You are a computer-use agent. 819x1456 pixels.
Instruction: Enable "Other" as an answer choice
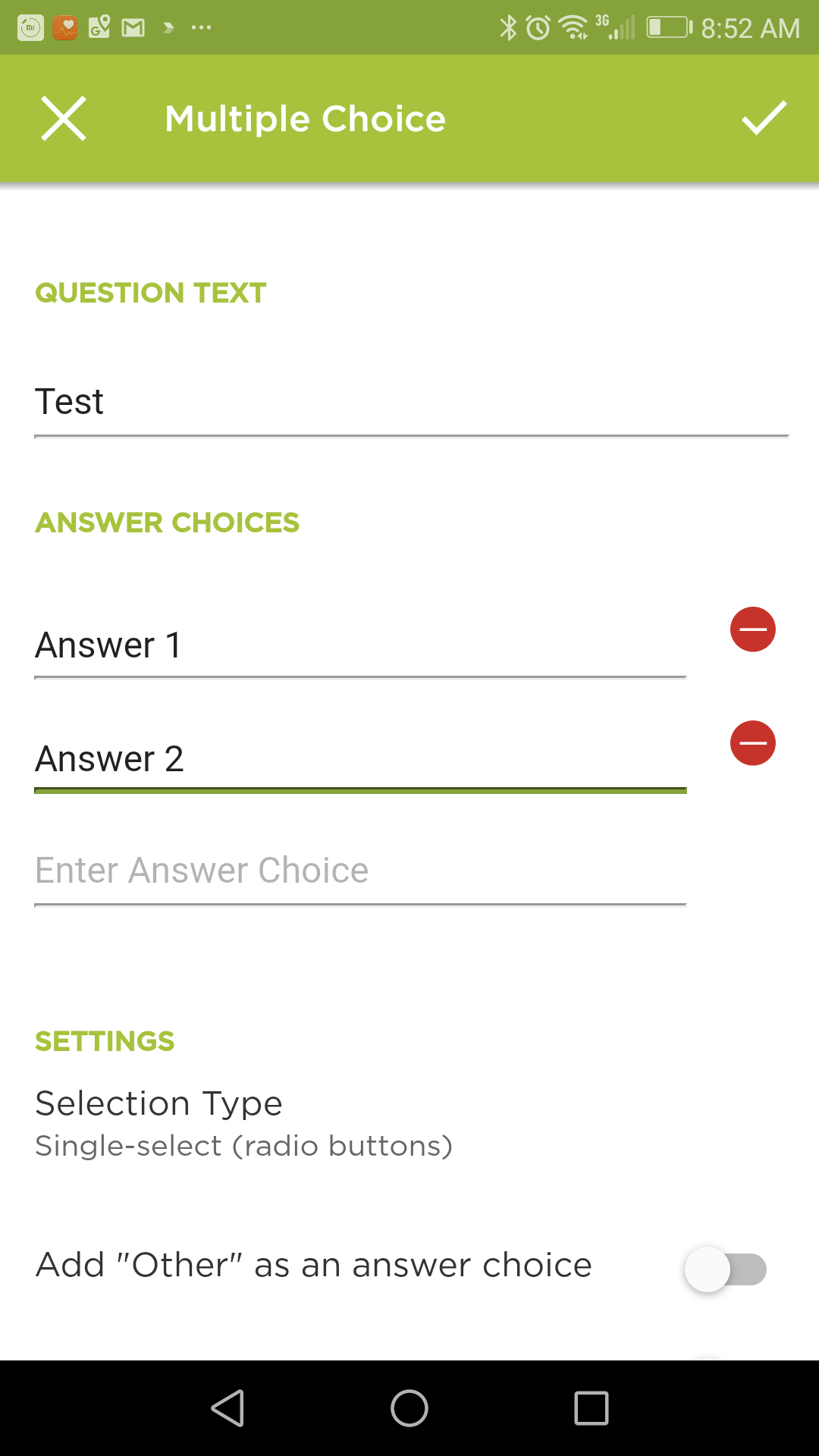point(725,1269)
